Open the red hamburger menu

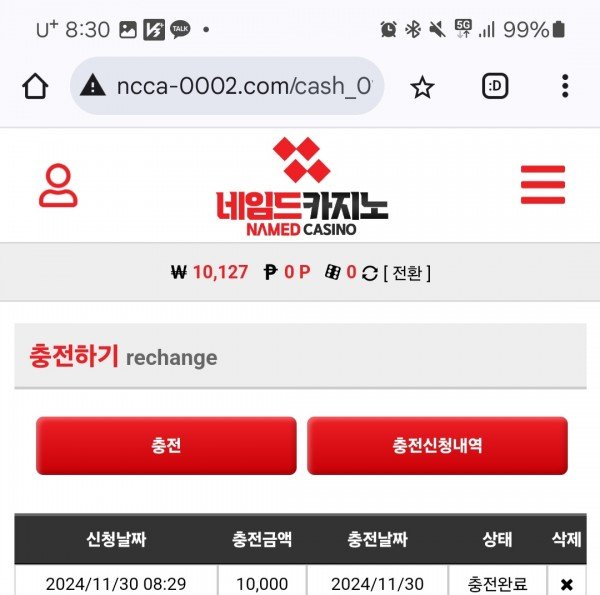543,185
